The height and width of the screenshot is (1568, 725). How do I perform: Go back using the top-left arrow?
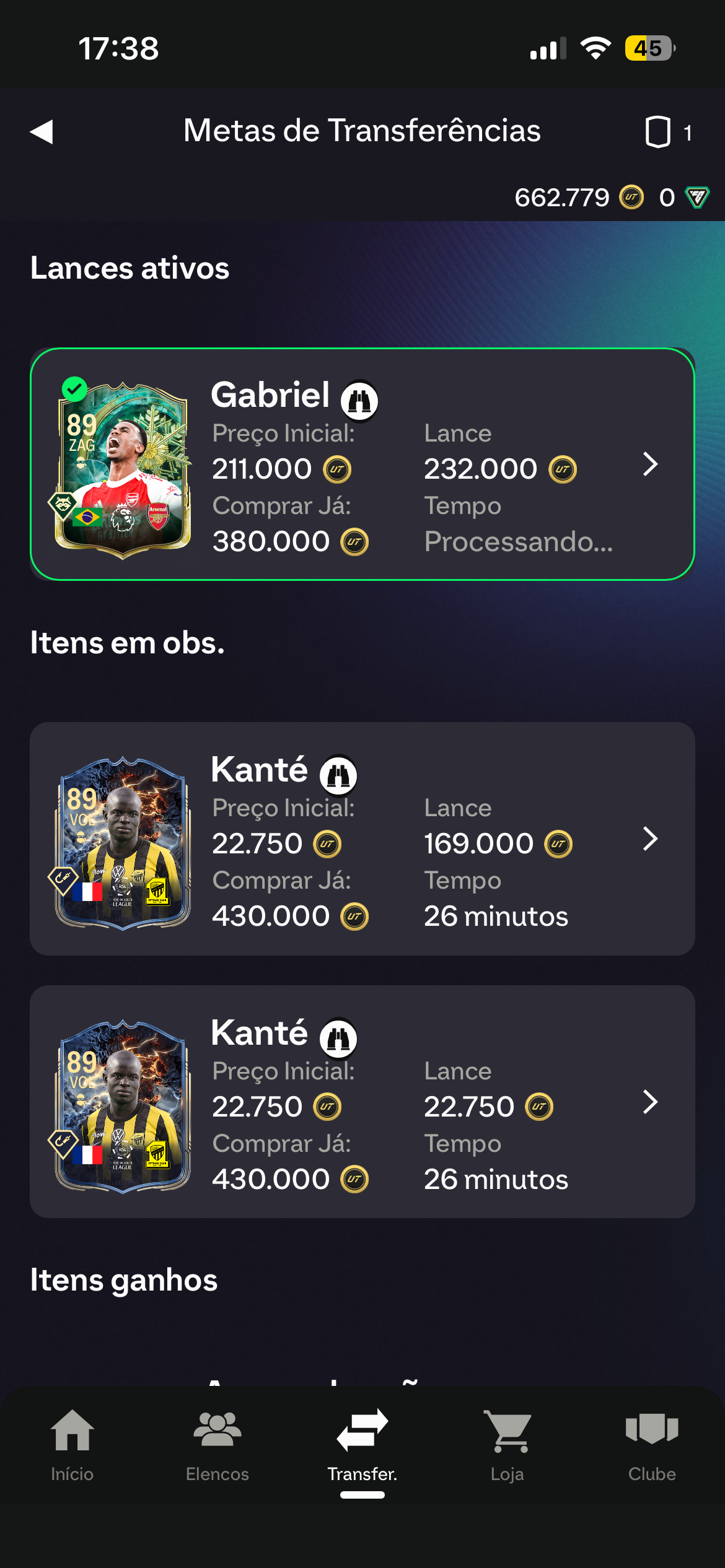pyautogui.click(x=42, y=132)
